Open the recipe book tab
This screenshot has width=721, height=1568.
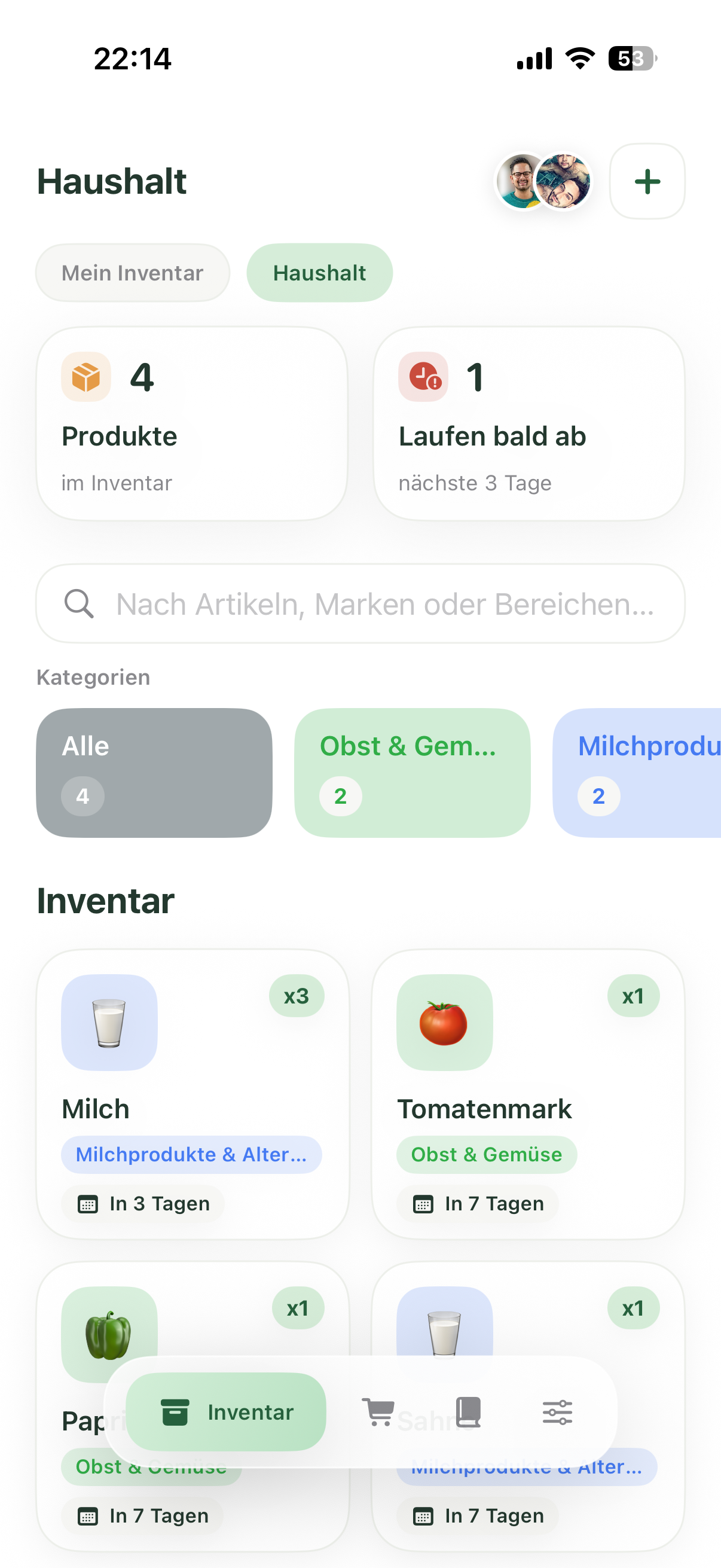tap(468, 1411)
